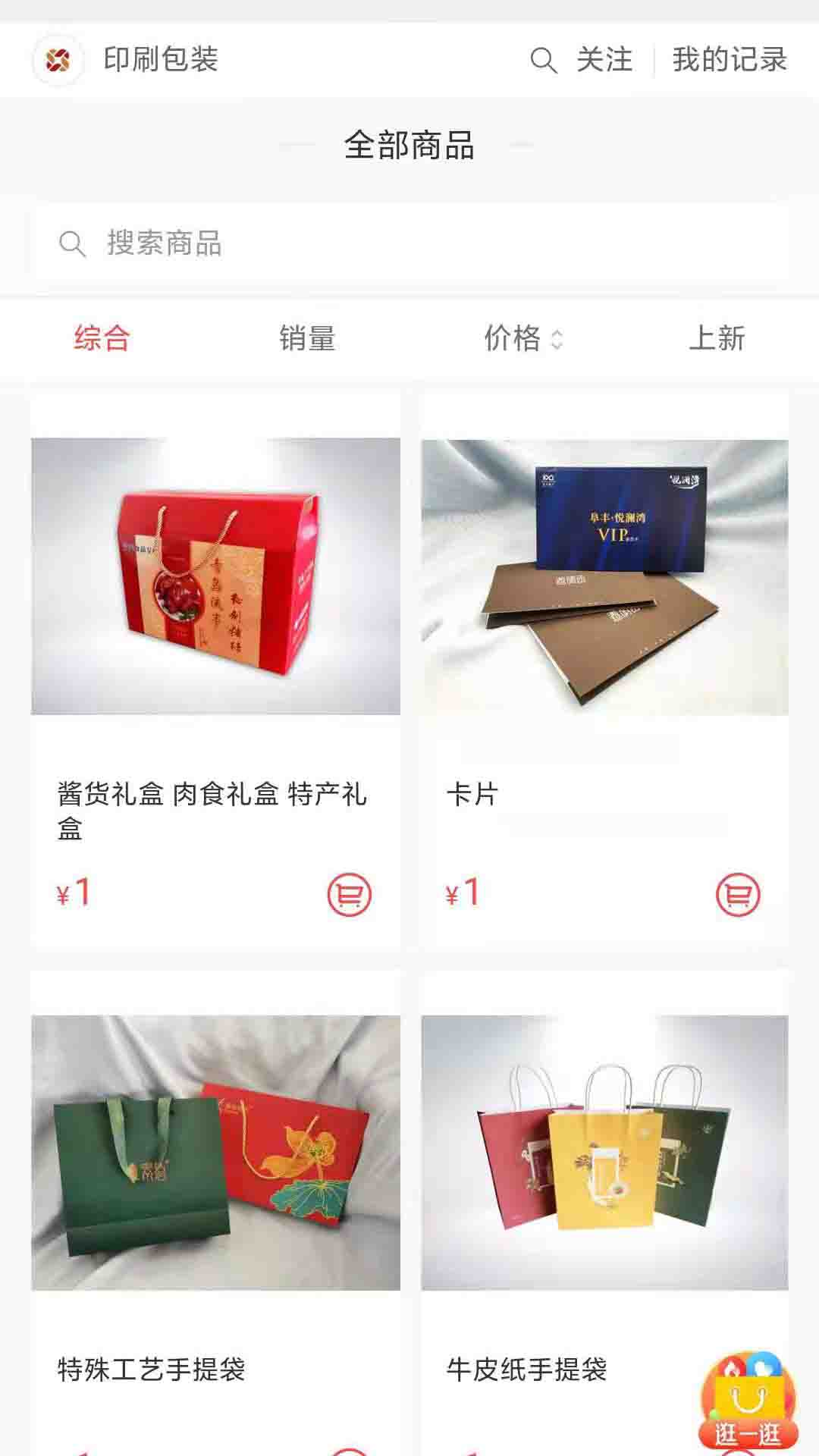Switch to the 综合 sorting tab
819x1456 pixels.
tap(102, 338)
